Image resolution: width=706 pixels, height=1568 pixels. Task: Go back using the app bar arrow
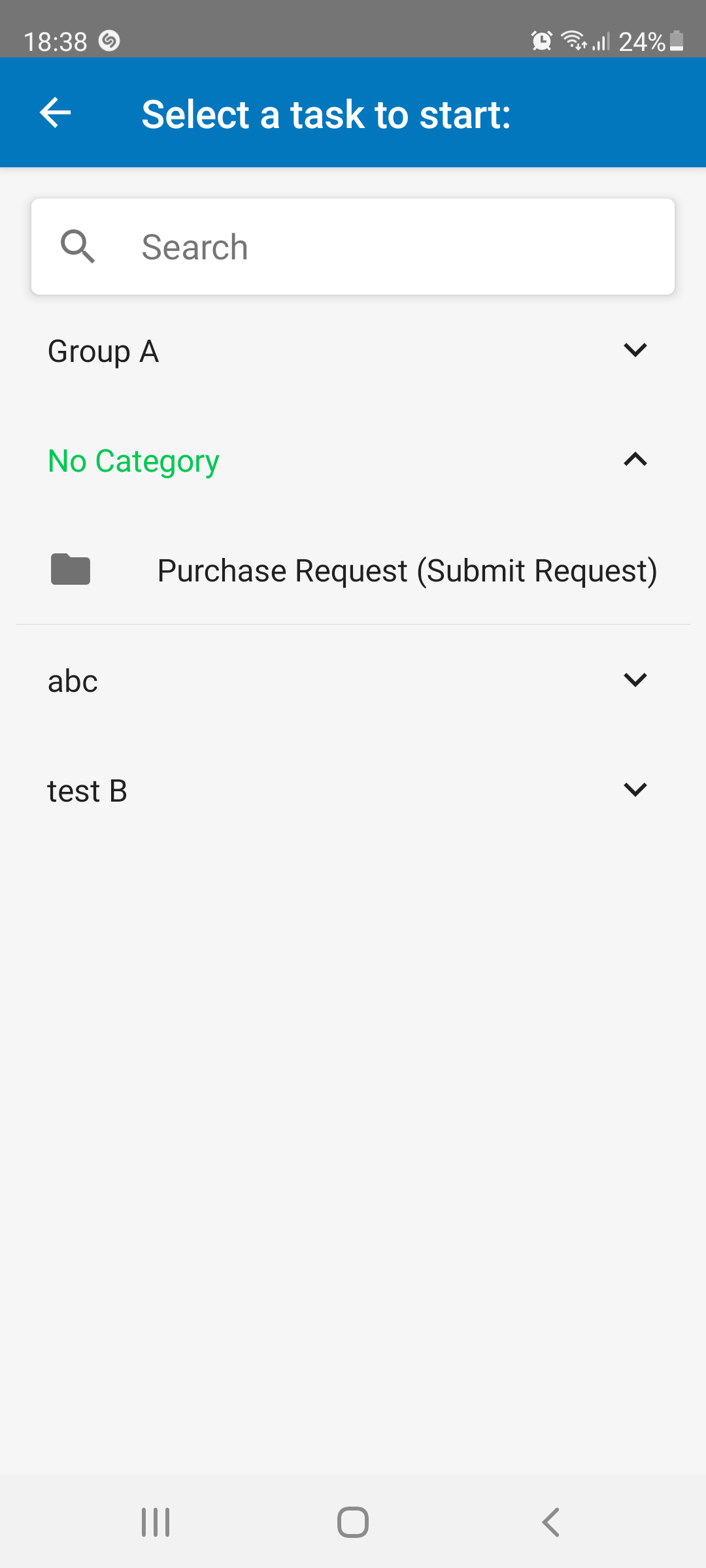(x=56, y=113)
